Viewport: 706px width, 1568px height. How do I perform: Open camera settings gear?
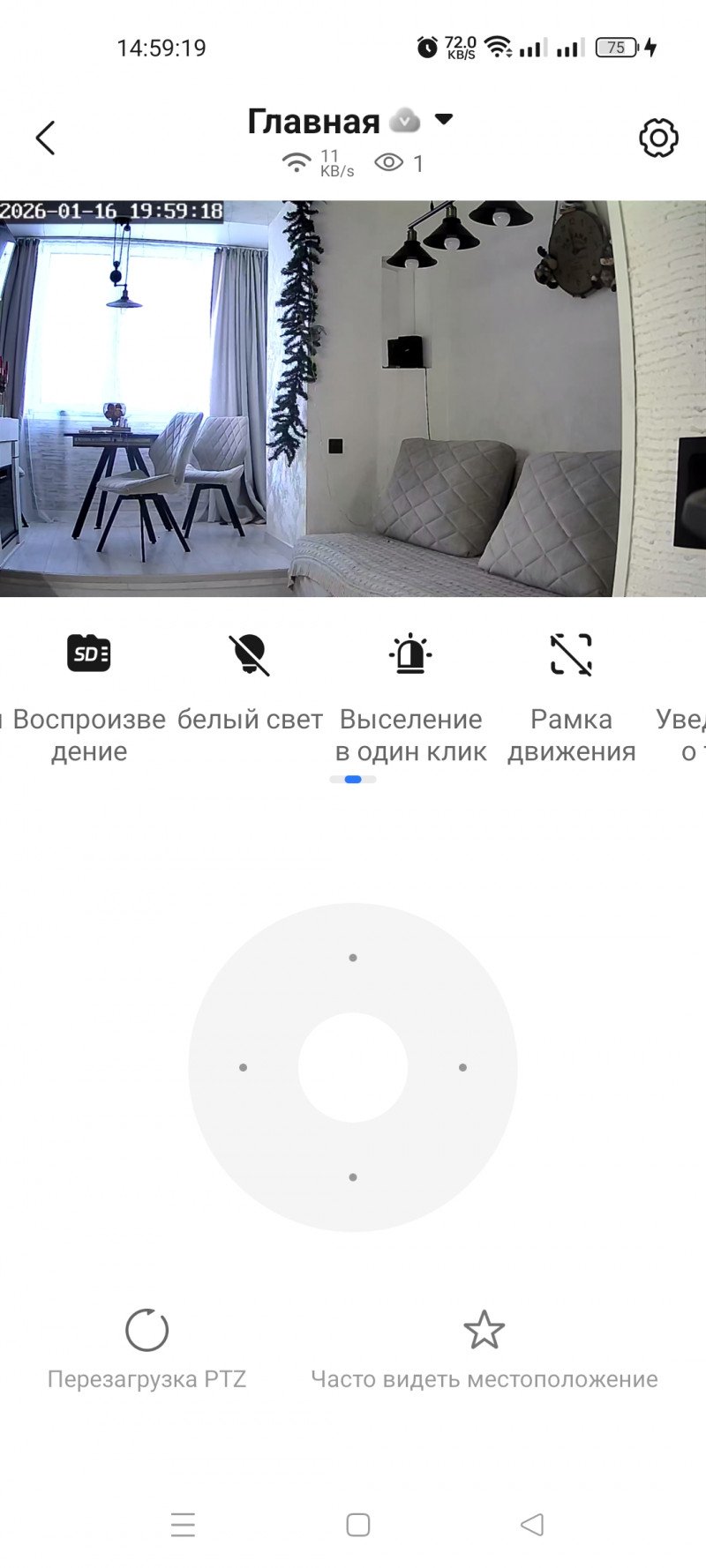point(658,138)
